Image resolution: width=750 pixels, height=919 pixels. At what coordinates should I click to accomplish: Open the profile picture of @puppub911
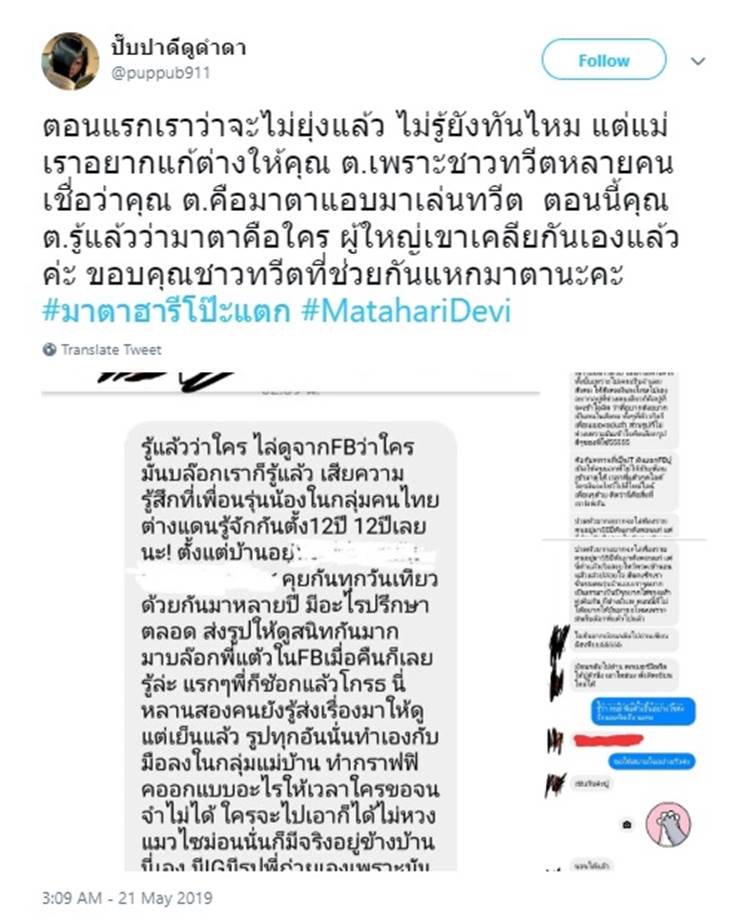coord(70,61)
